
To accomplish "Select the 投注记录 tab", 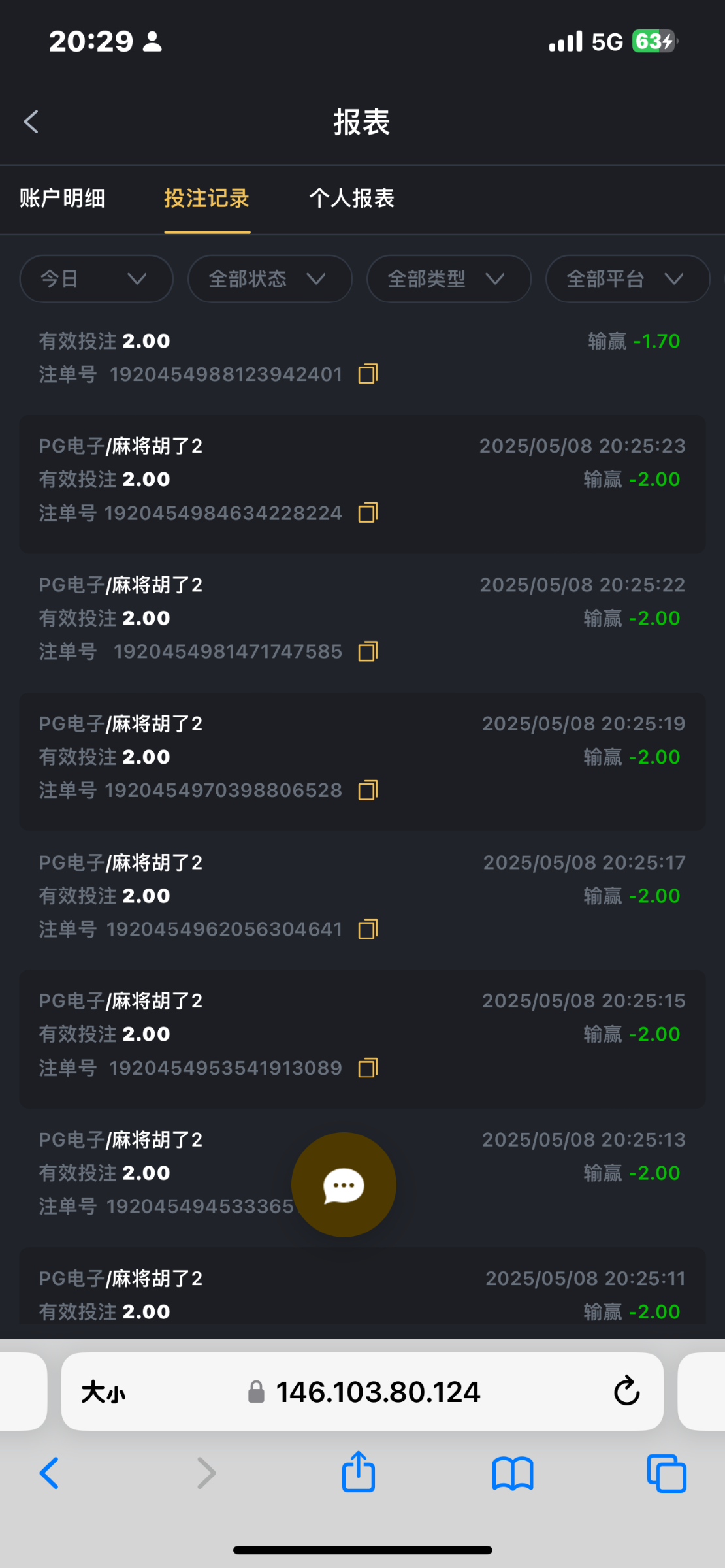I will click(x=207, y=198).
